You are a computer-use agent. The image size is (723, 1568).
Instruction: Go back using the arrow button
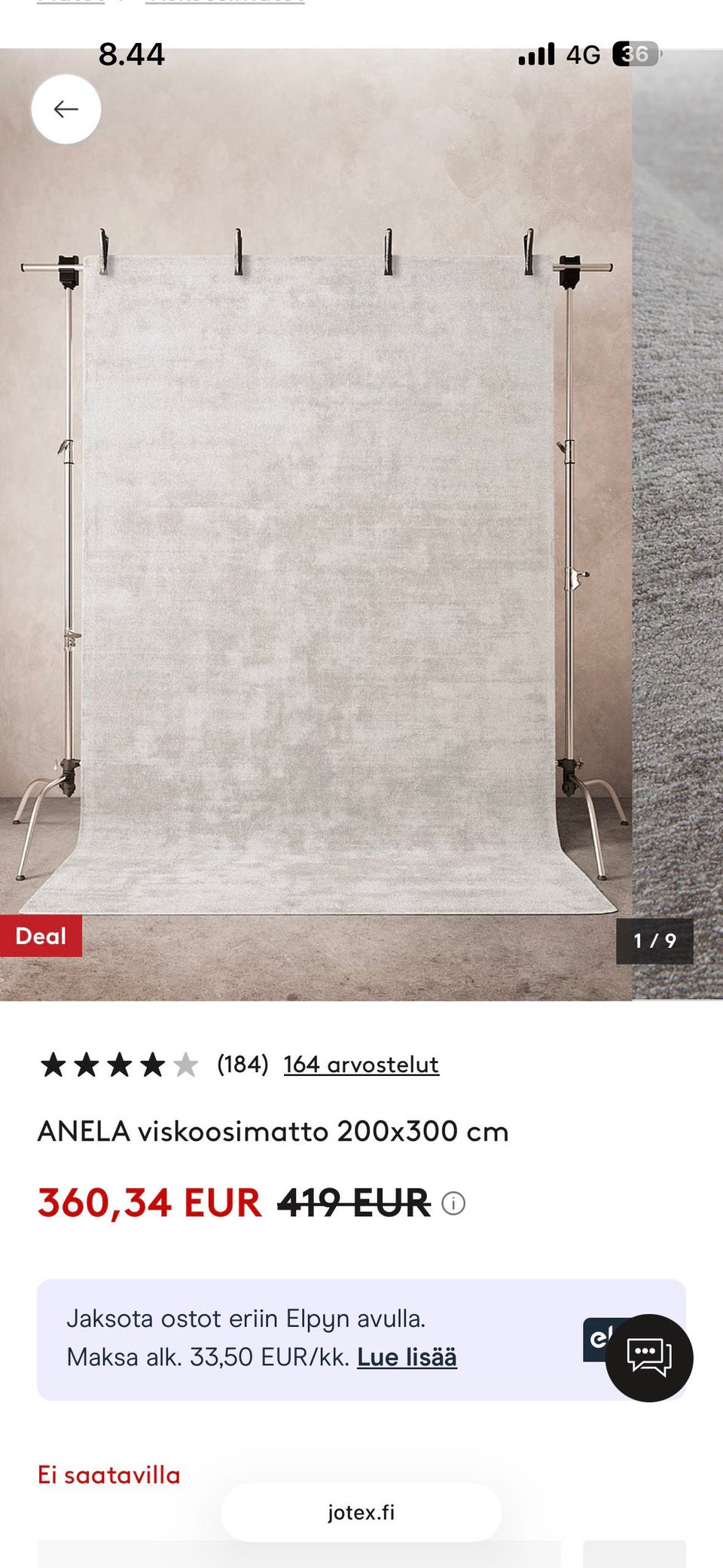point(66,109)
